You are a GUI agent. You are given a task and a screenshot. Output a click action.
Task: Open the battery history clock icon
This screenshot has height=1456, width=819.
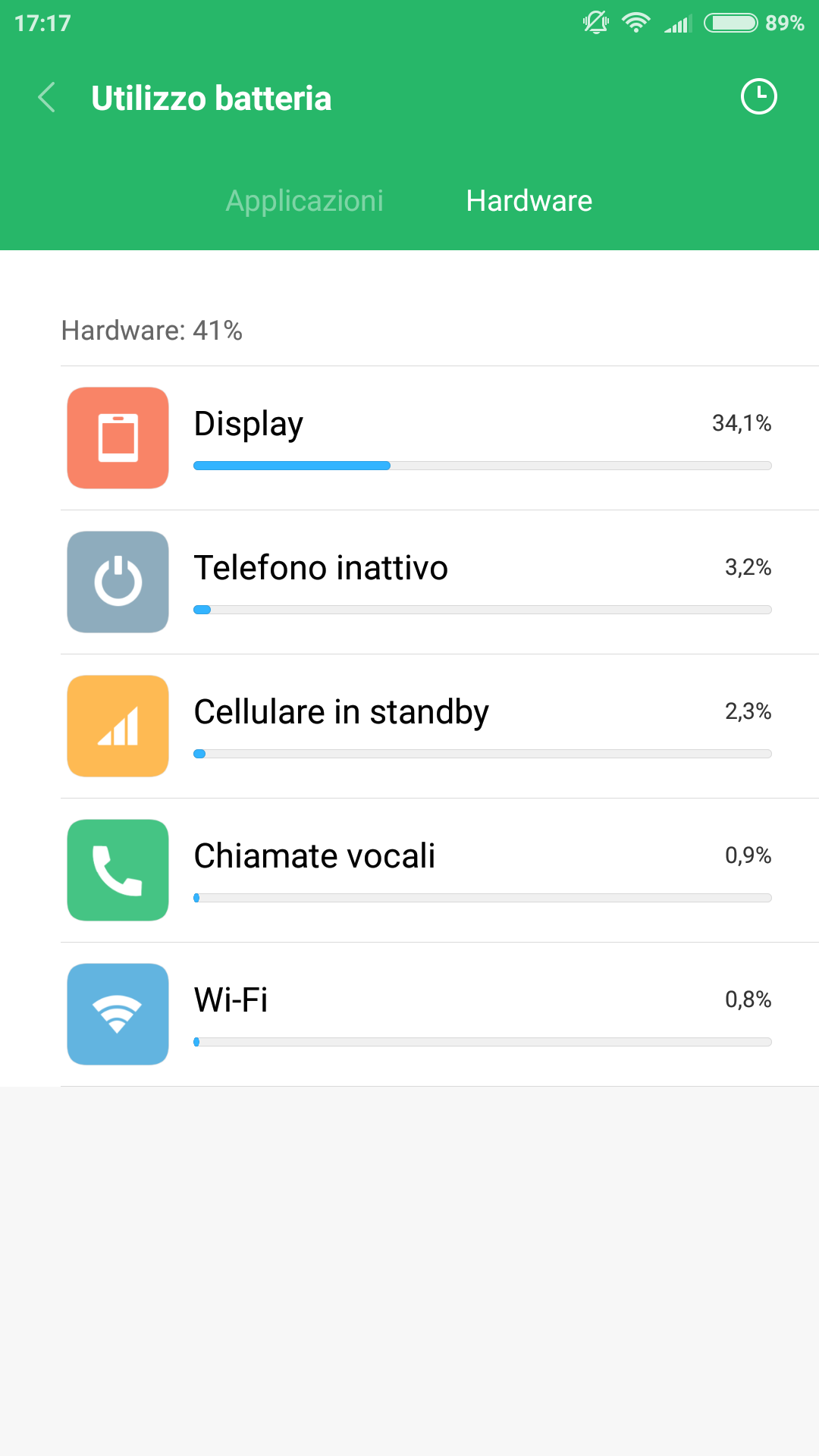coord(758,97)
